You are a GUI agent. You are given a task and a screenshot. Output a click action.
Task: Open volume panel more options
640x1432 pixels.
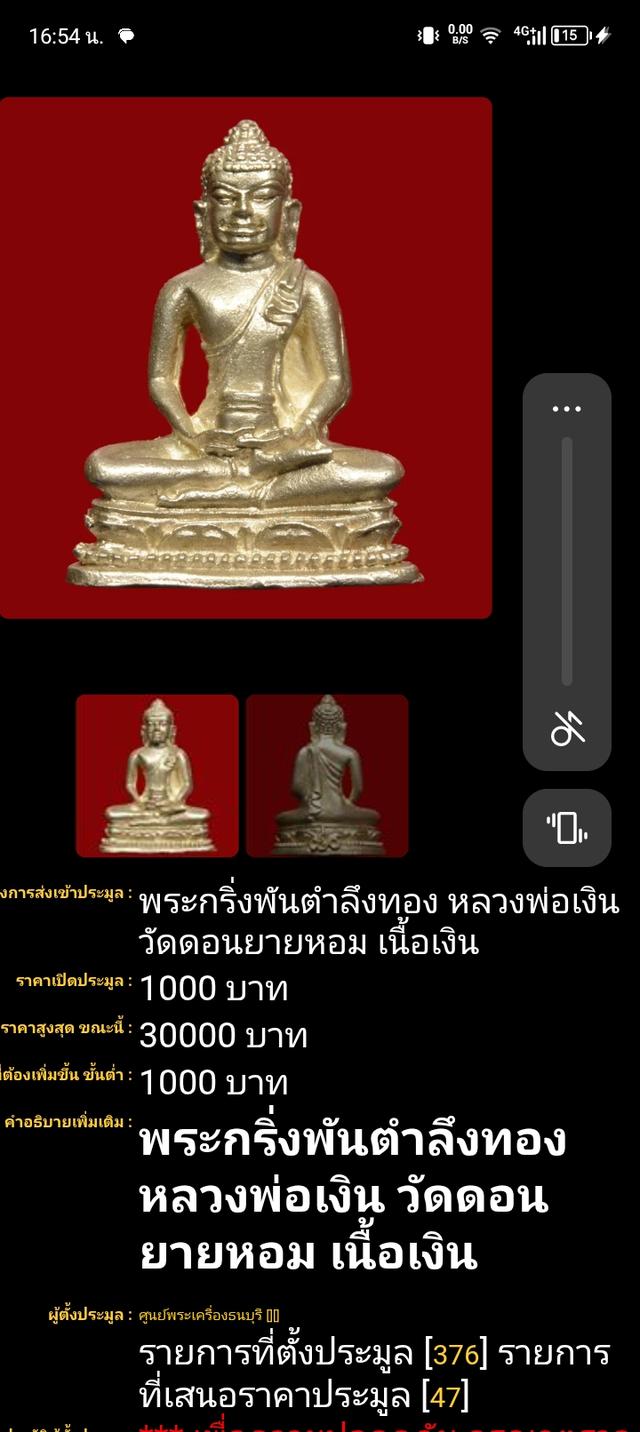click(x=566, y=409)
